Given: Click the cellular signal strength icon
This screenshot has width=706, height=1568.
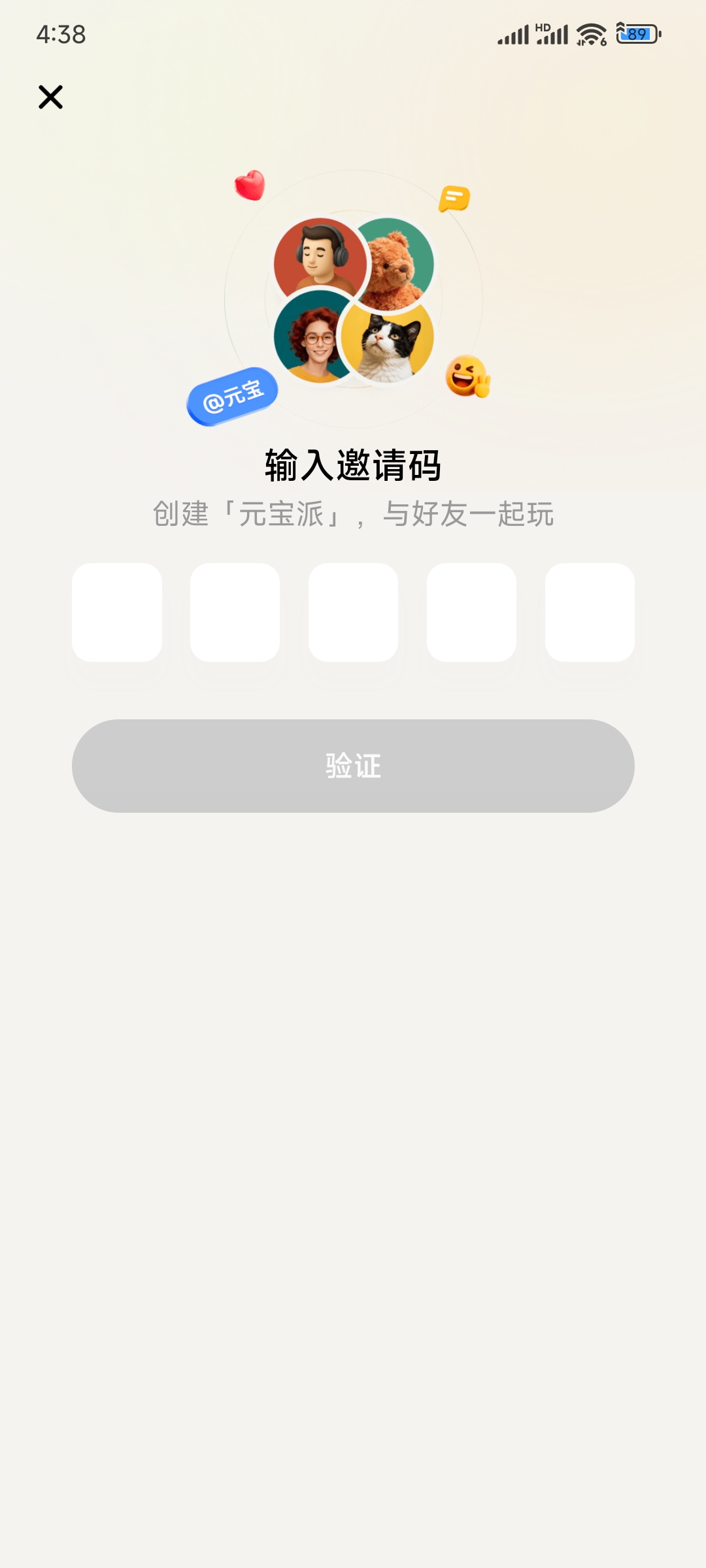Looking at the screenshot, I should 516,36.
